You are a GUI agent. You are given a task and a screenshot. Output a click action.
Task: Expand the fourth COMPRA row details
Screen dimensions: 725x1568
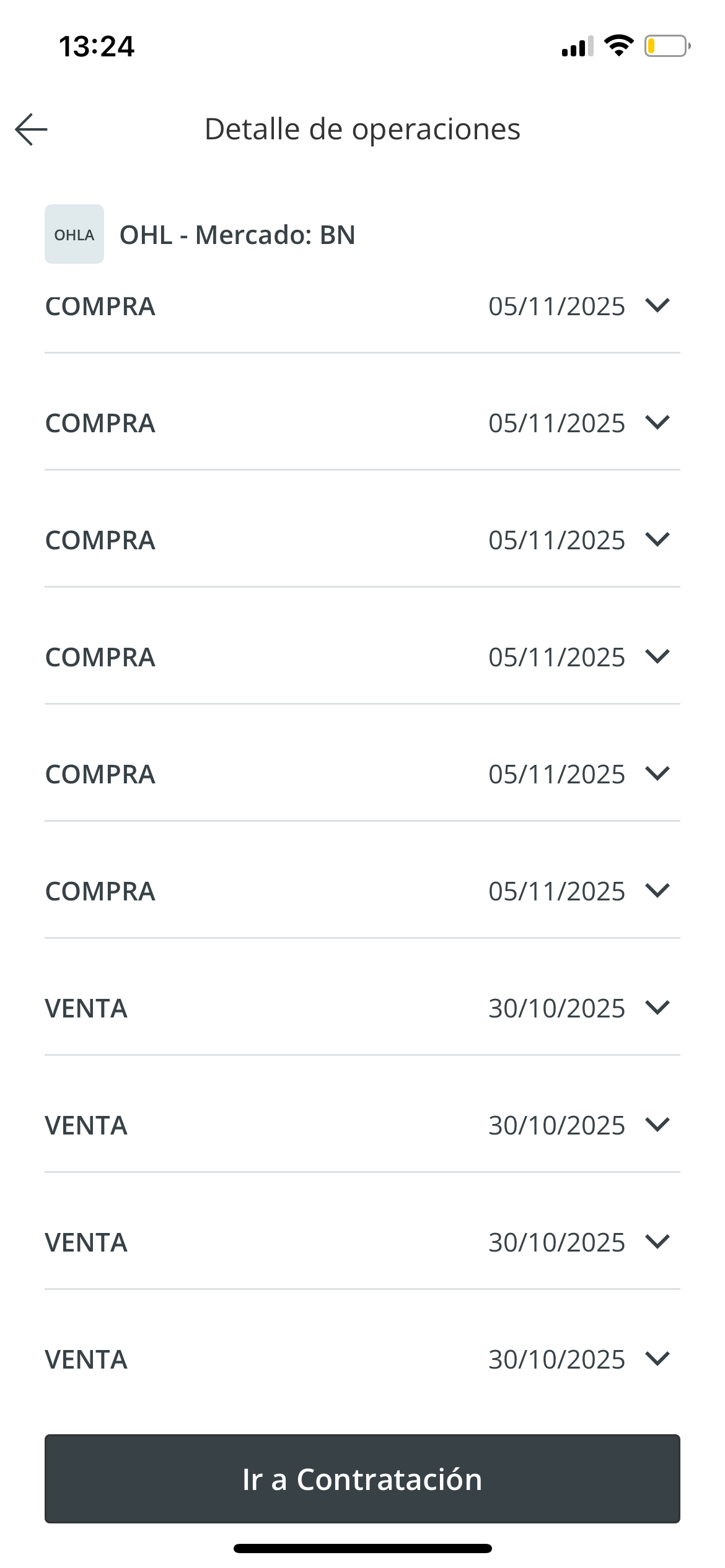[658, 656]
